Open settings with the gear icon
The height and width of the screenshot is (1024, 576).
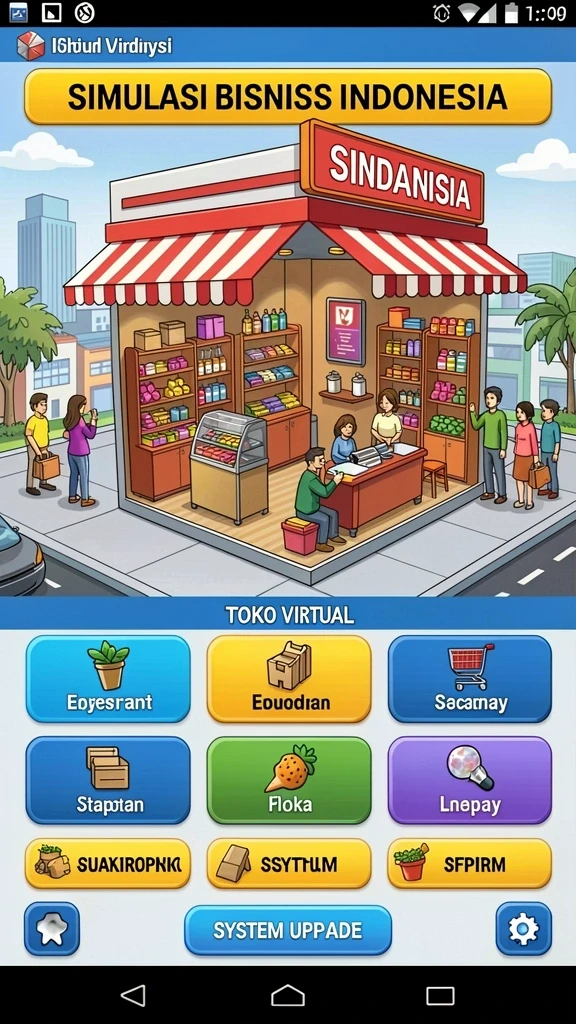[524, 929]
